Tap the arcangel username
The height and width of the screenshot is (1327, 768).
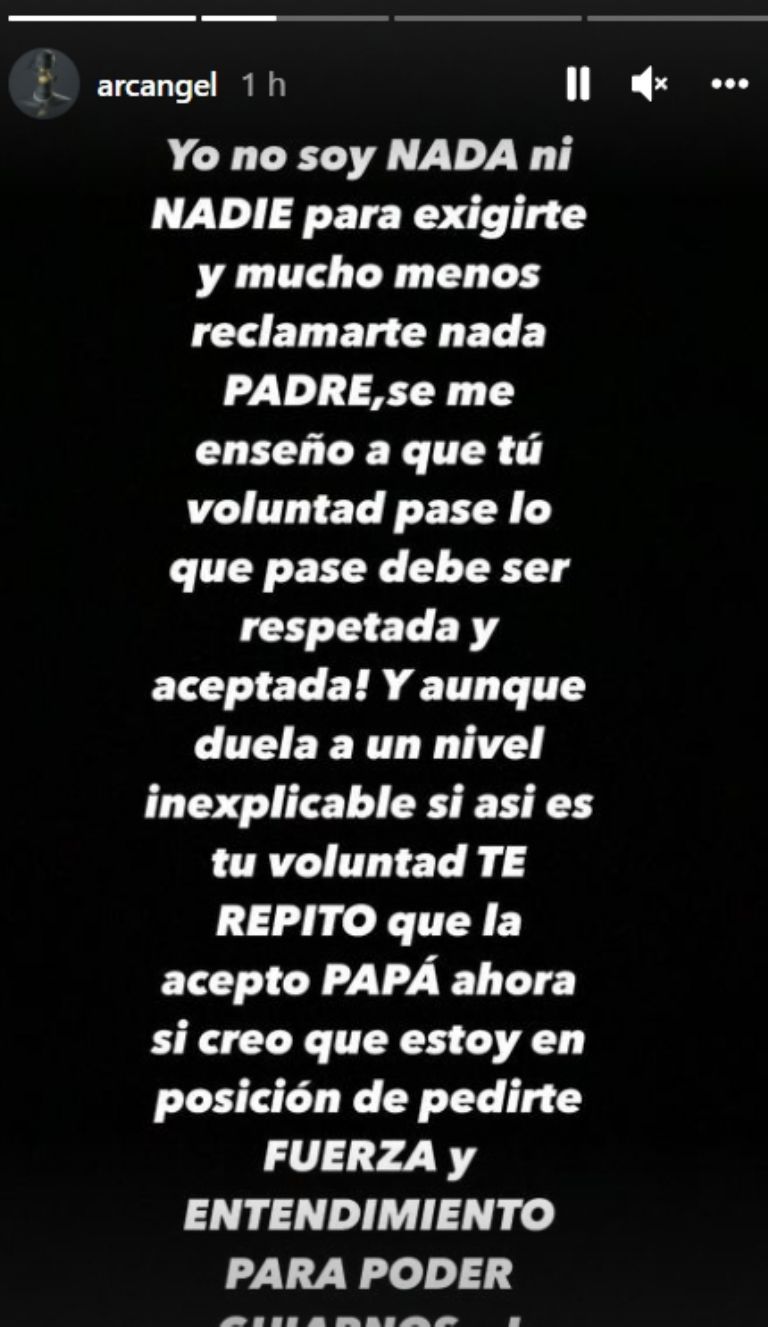pos(157,86)
